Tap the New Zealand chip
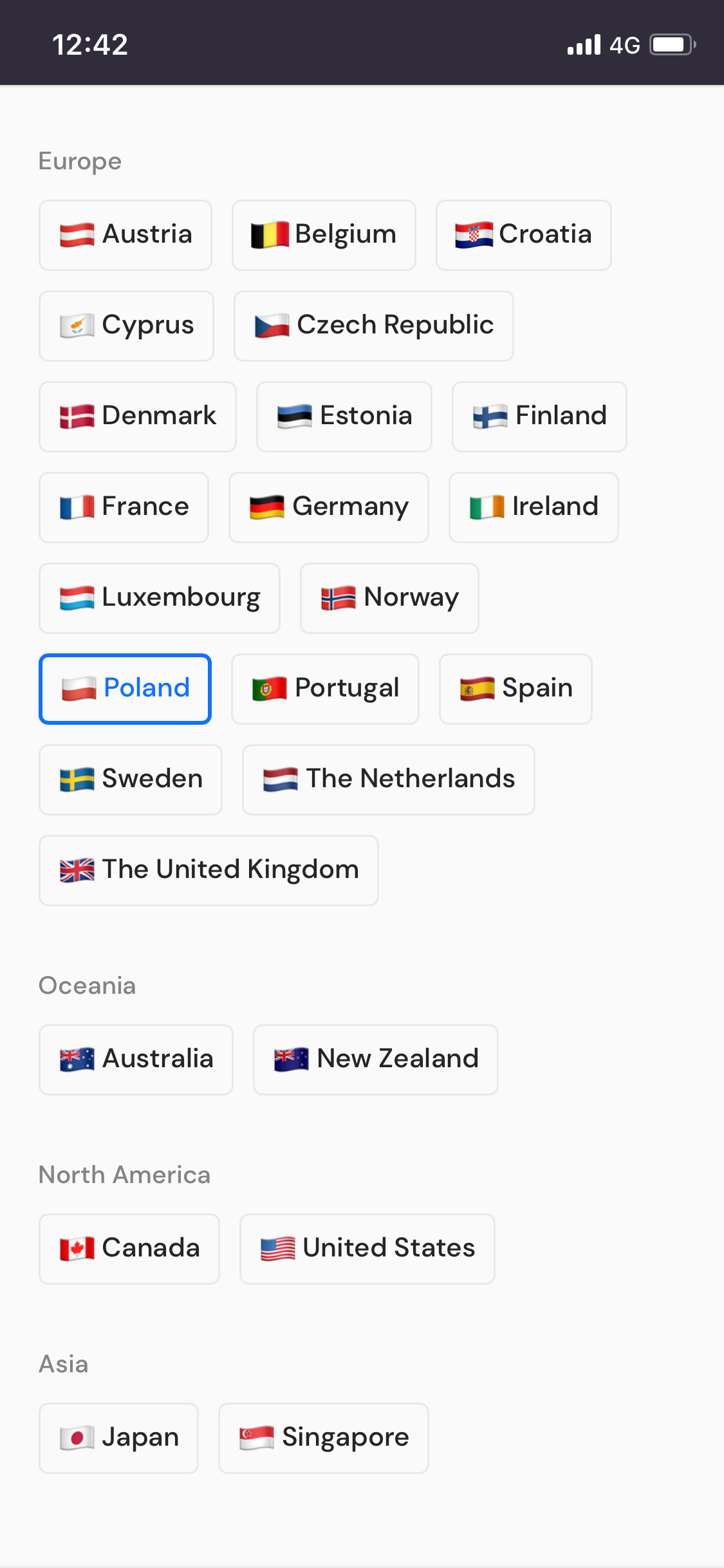 (x=376, y=1059)
